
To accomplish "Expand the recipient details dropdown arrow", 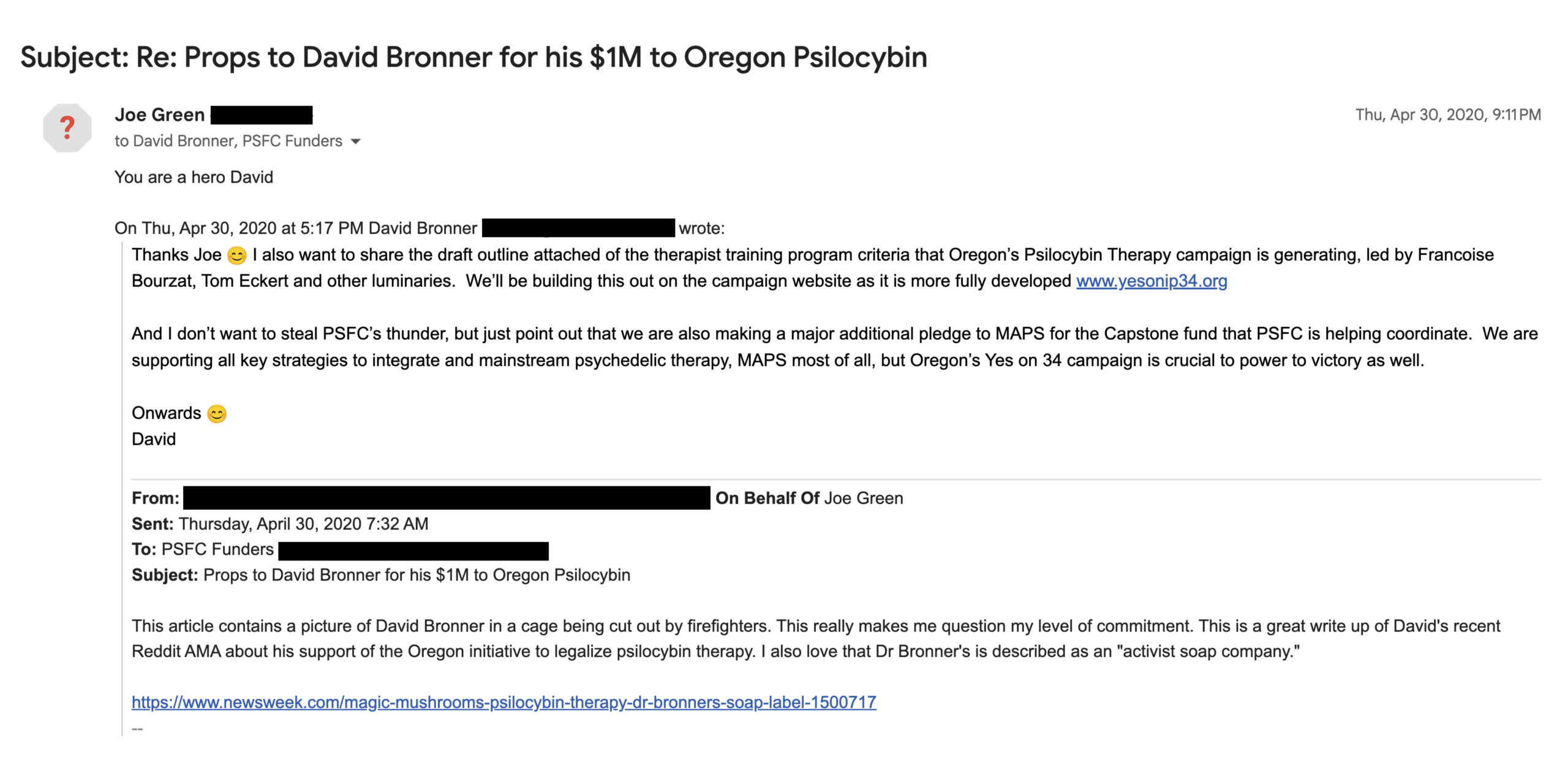I will (355, 141).
